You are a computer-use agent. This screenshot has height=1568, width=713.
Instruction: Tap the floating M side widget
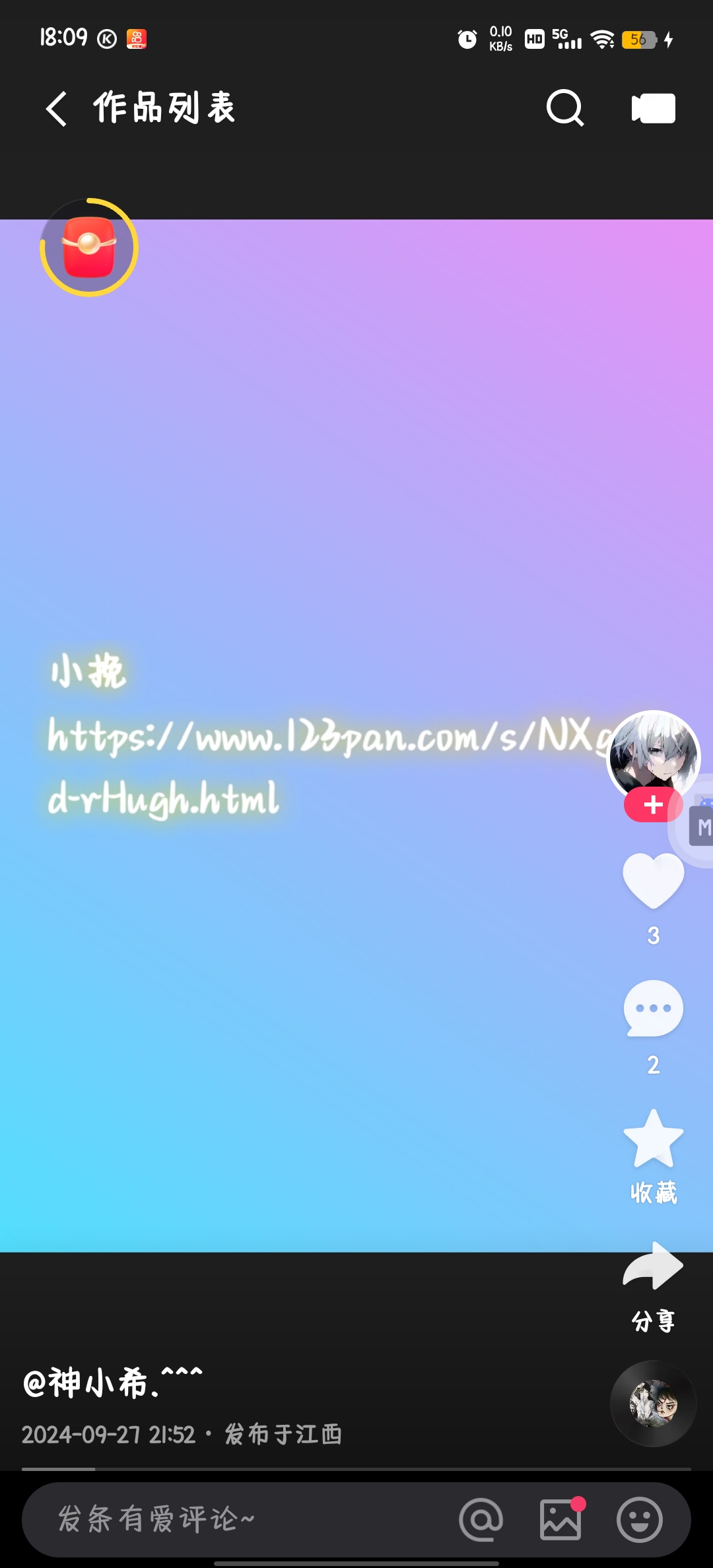[x=700, y=826]
